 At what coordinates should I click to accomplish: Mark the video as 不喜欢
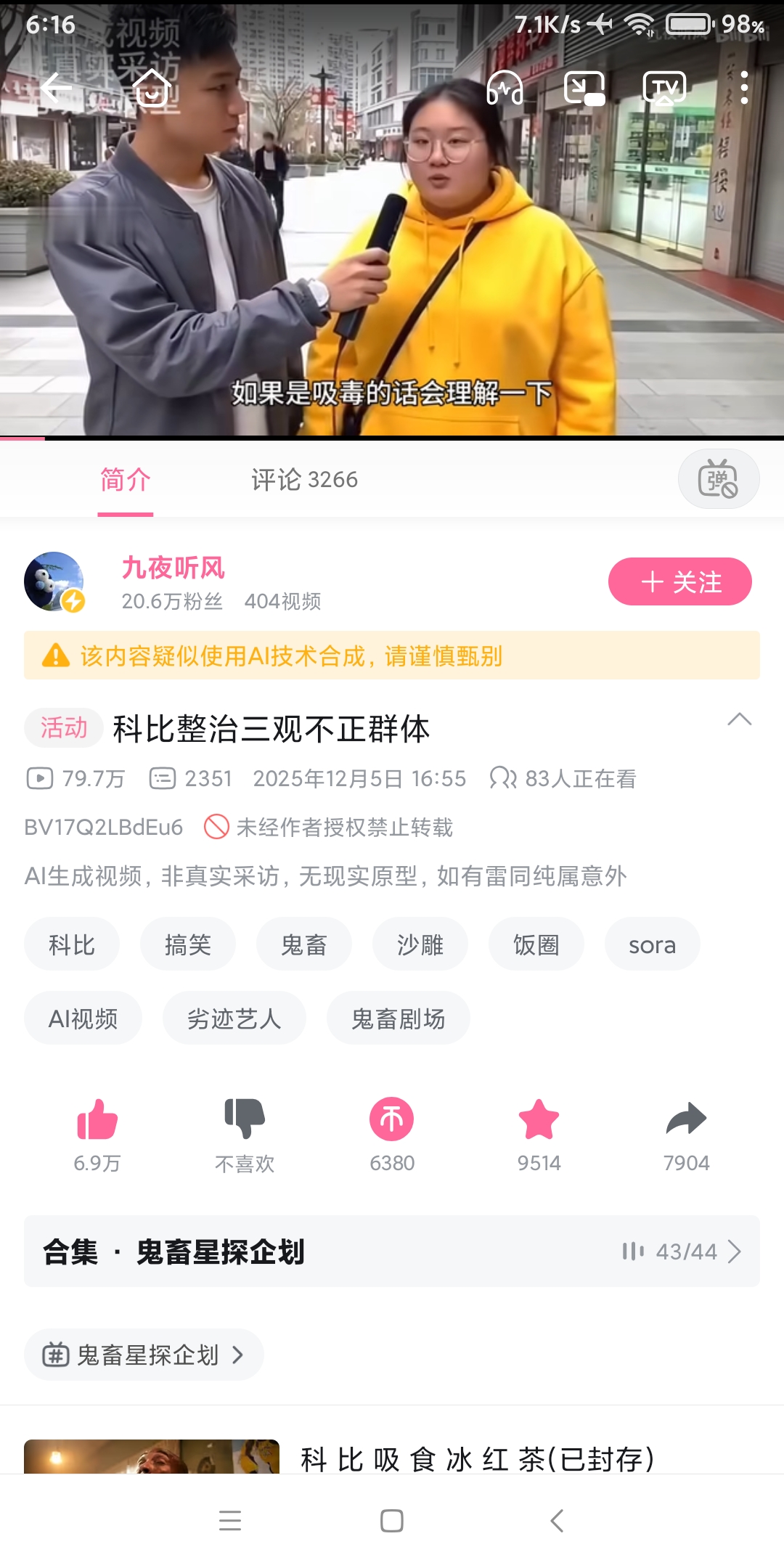point(245,1120)
